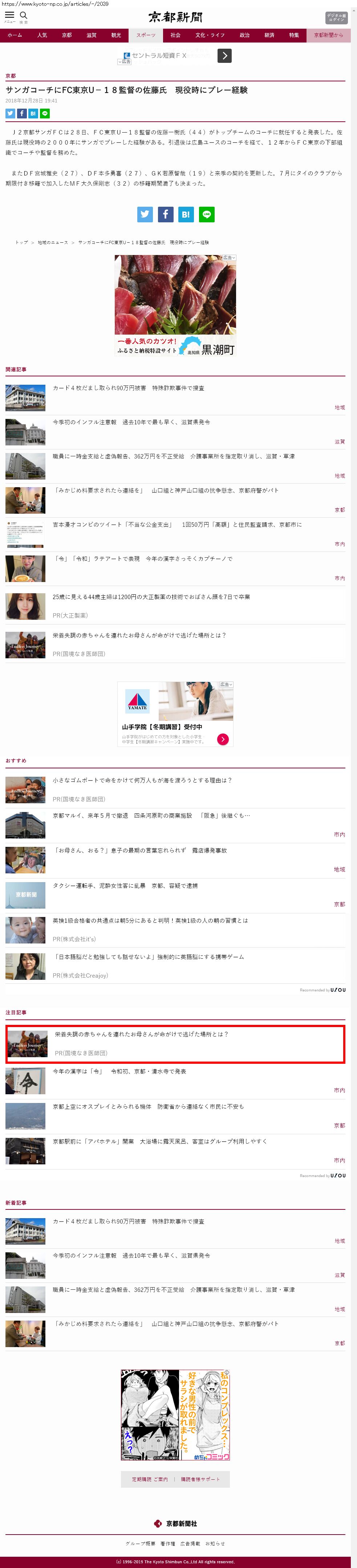Select the 文化・ライフ tab
Viewport: 357px width, 1568px height.
210,35
